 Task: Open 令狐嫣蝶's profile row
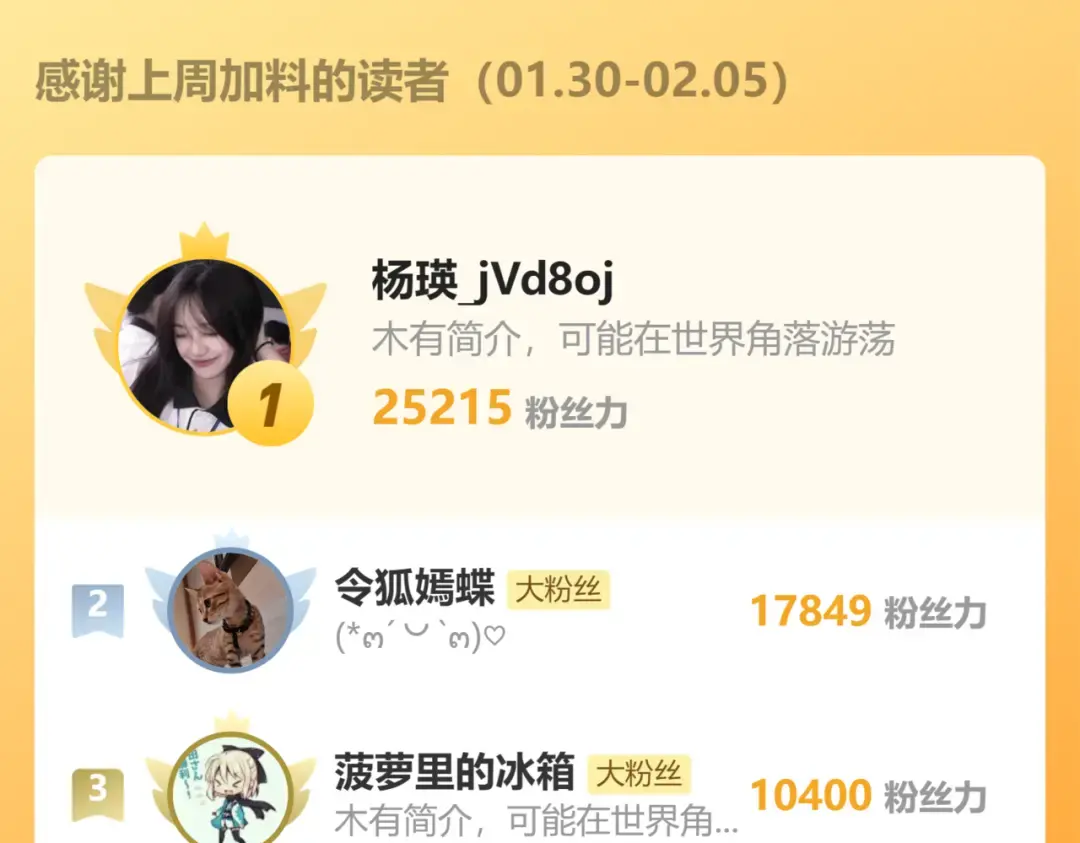[x=415, y=589]
